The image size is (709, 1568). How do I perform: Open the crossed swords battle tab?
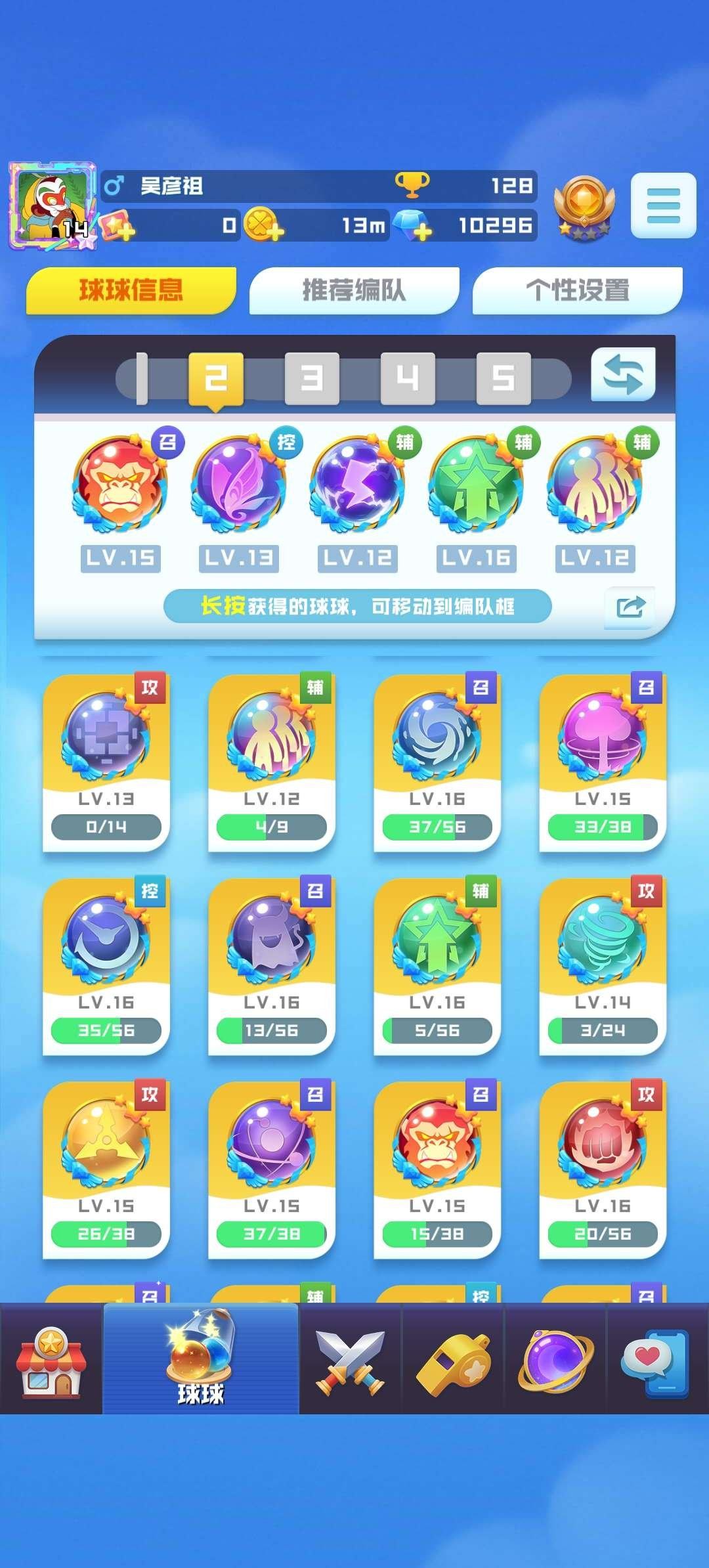(351, 1359)
